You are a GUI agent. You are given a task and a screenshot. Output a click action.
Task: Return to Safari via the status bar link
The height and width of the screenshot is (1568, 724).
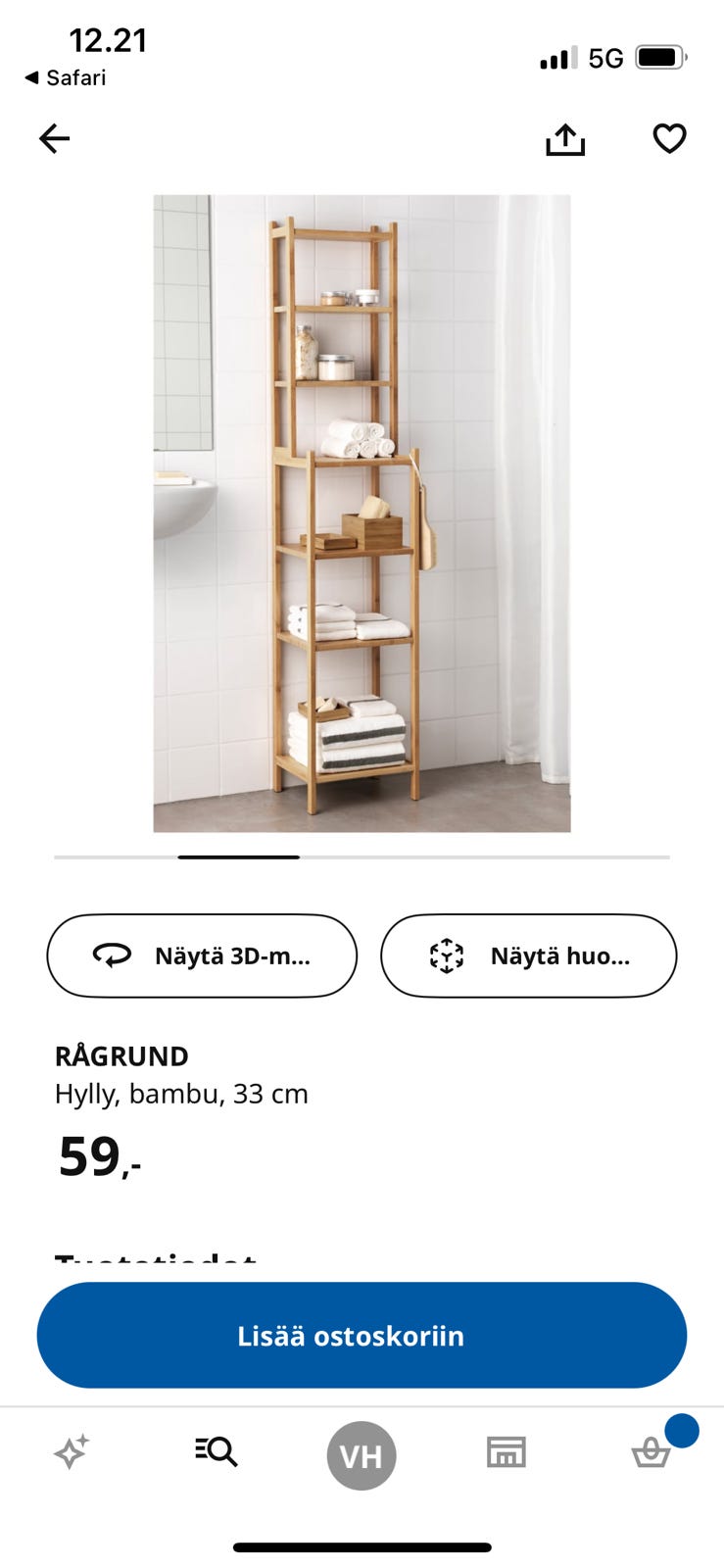pyautogui.click(x=65, y=77)
